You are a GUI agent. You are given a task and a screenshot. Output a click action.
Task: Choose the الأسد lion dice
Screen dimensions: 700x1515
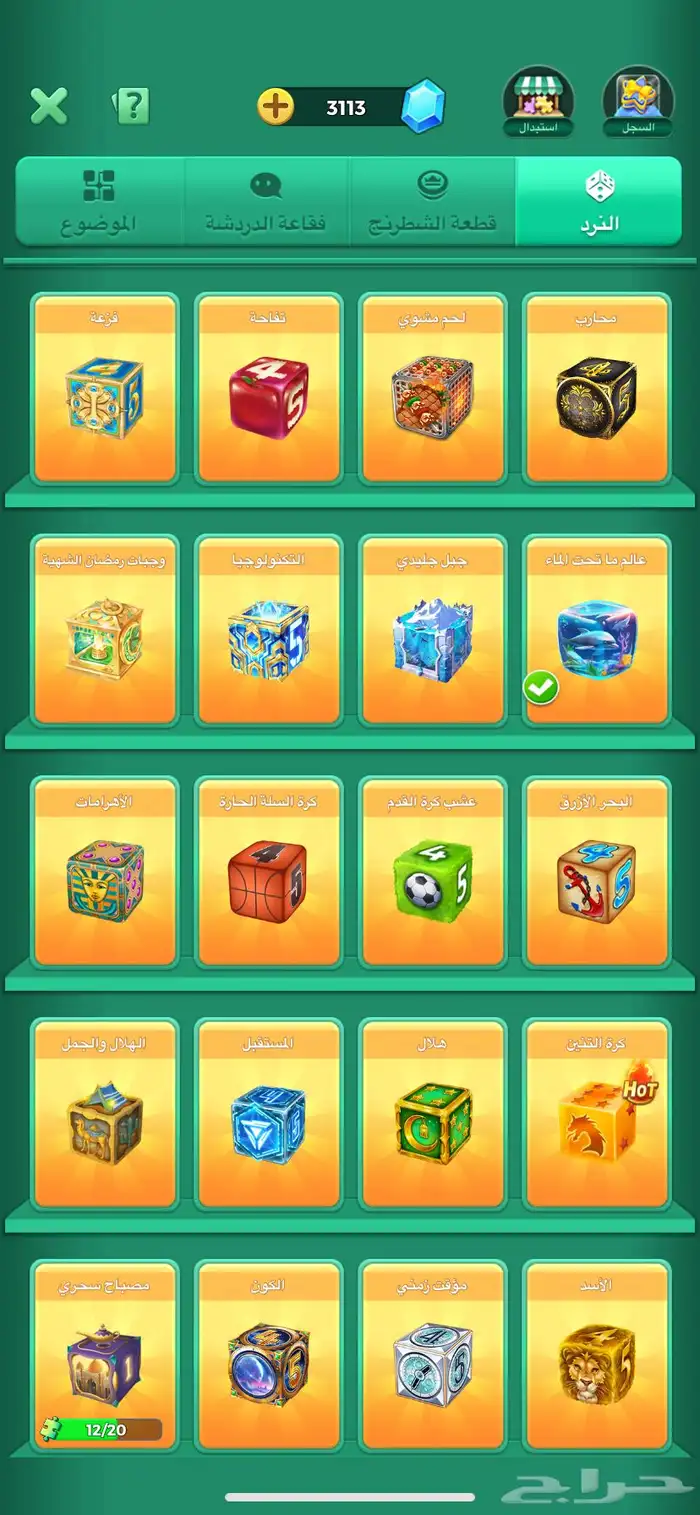pos(596,1356)
